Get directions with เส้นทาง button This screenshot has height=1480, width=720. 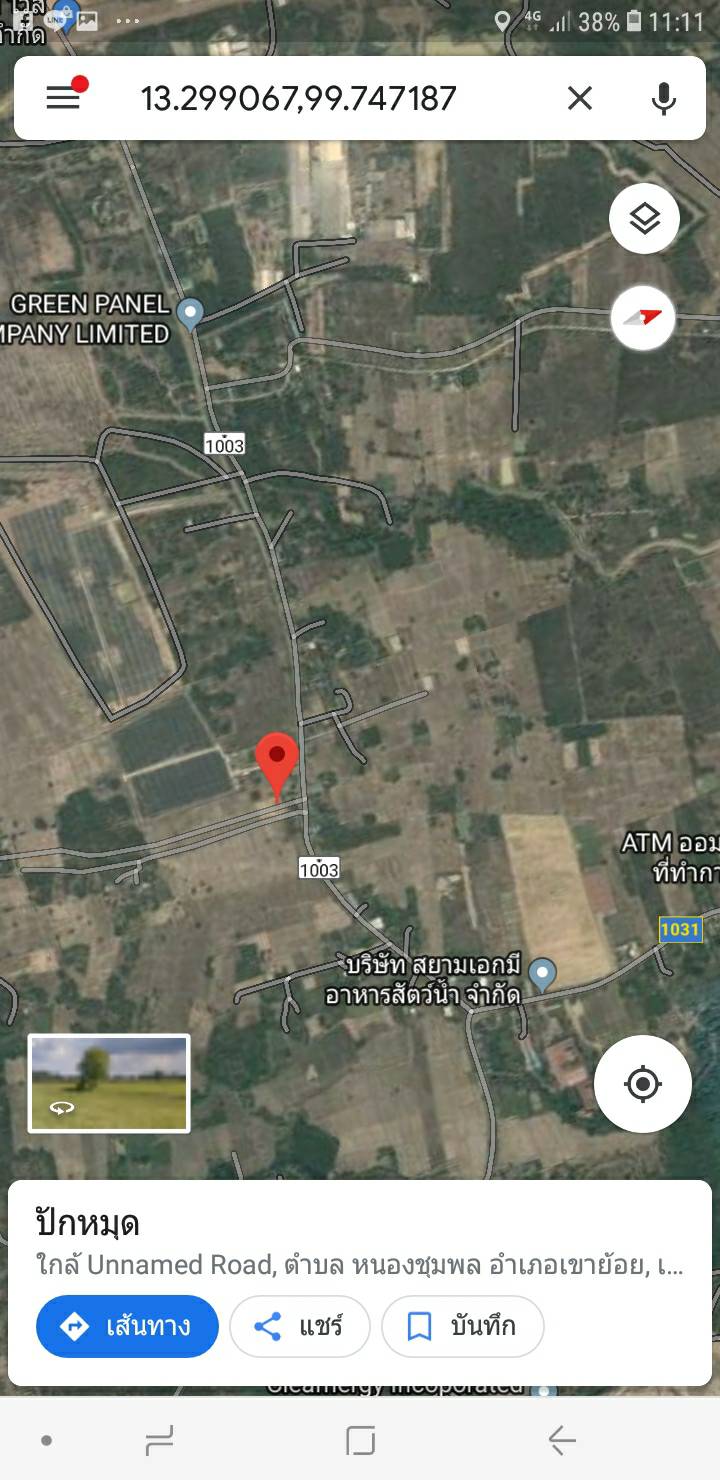pyautogui.click(x=127, y=1326)
